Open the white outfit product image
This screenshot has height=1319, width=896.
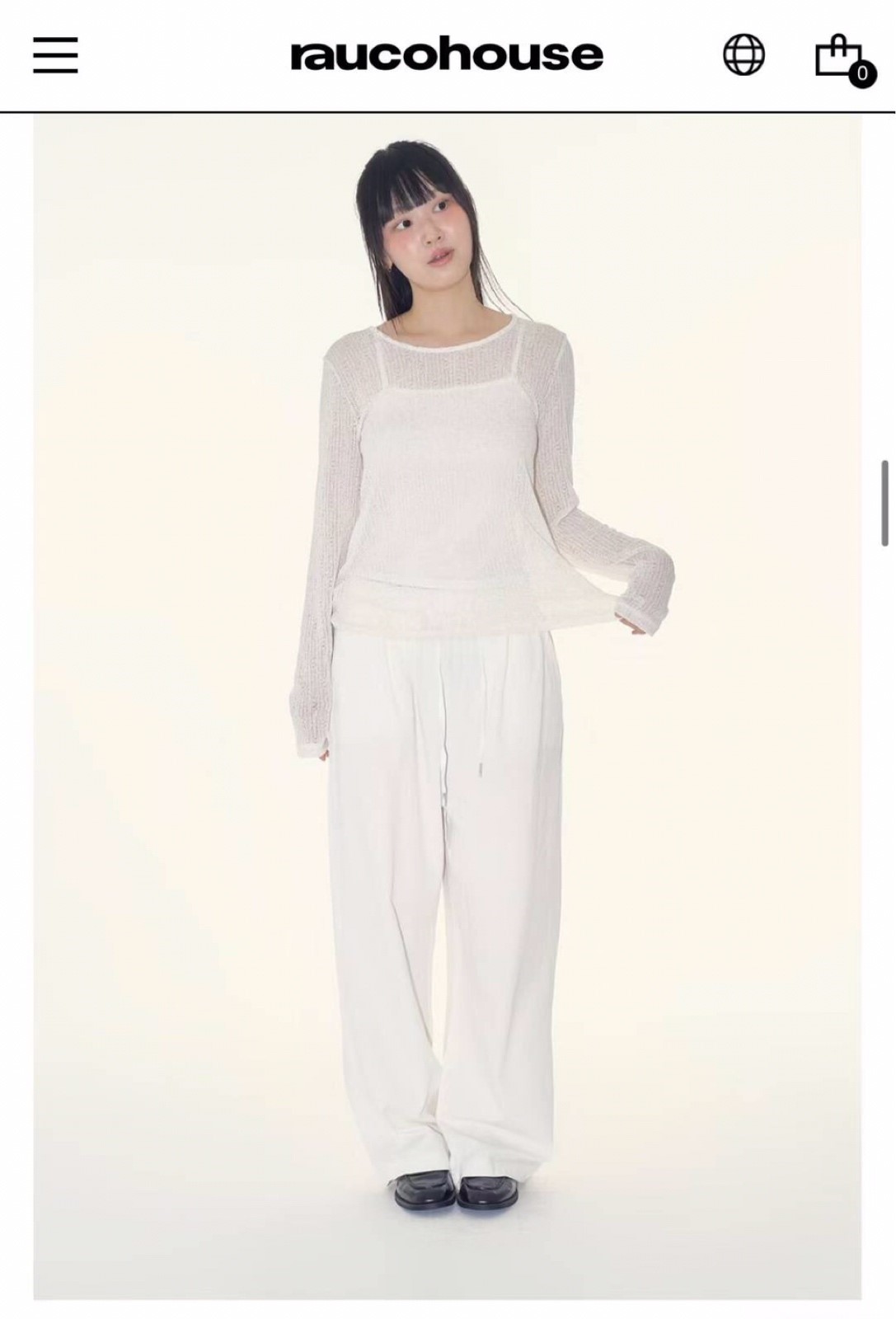(447, 701)
